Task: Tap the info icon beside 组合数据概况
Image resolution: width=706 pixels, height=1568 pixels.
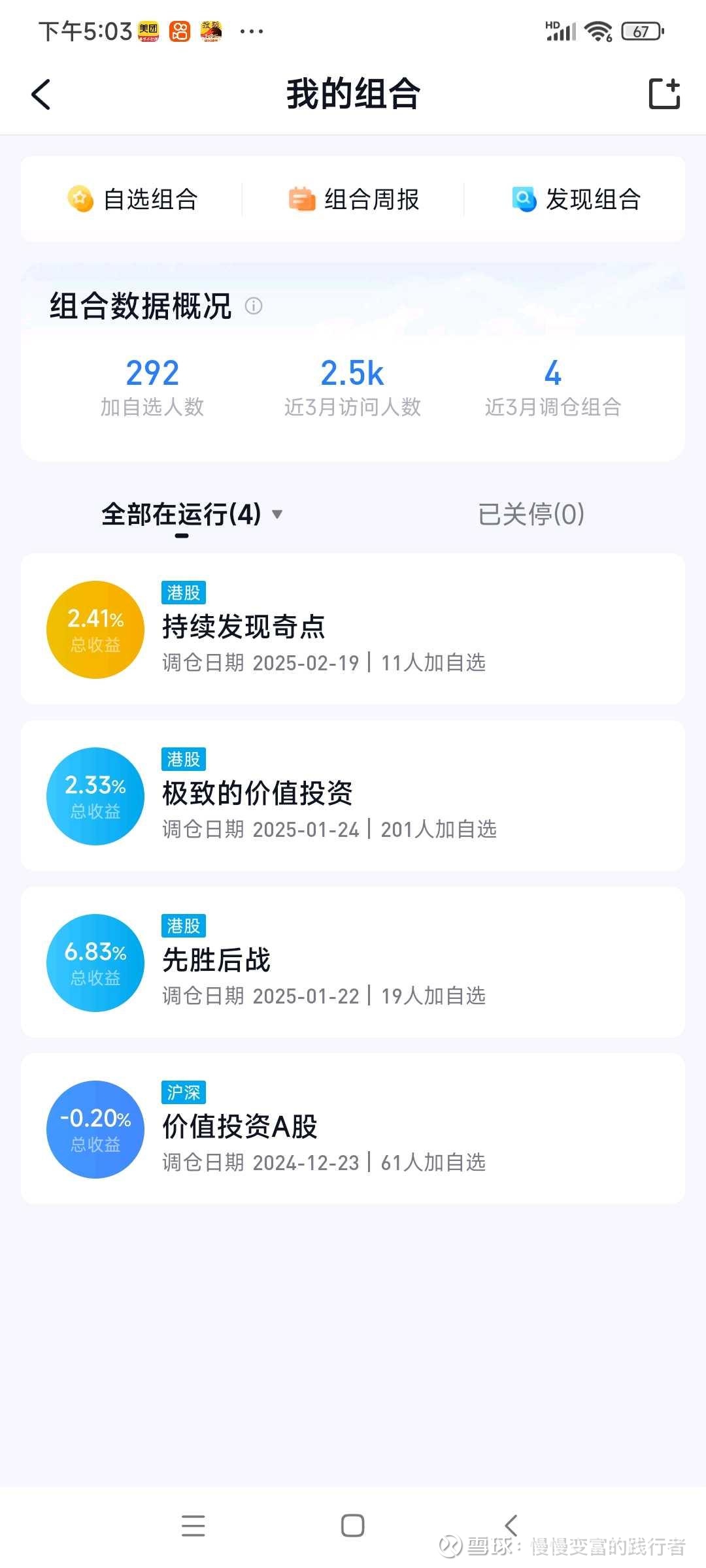Action: pyautogui.click(x=254, y=306)
